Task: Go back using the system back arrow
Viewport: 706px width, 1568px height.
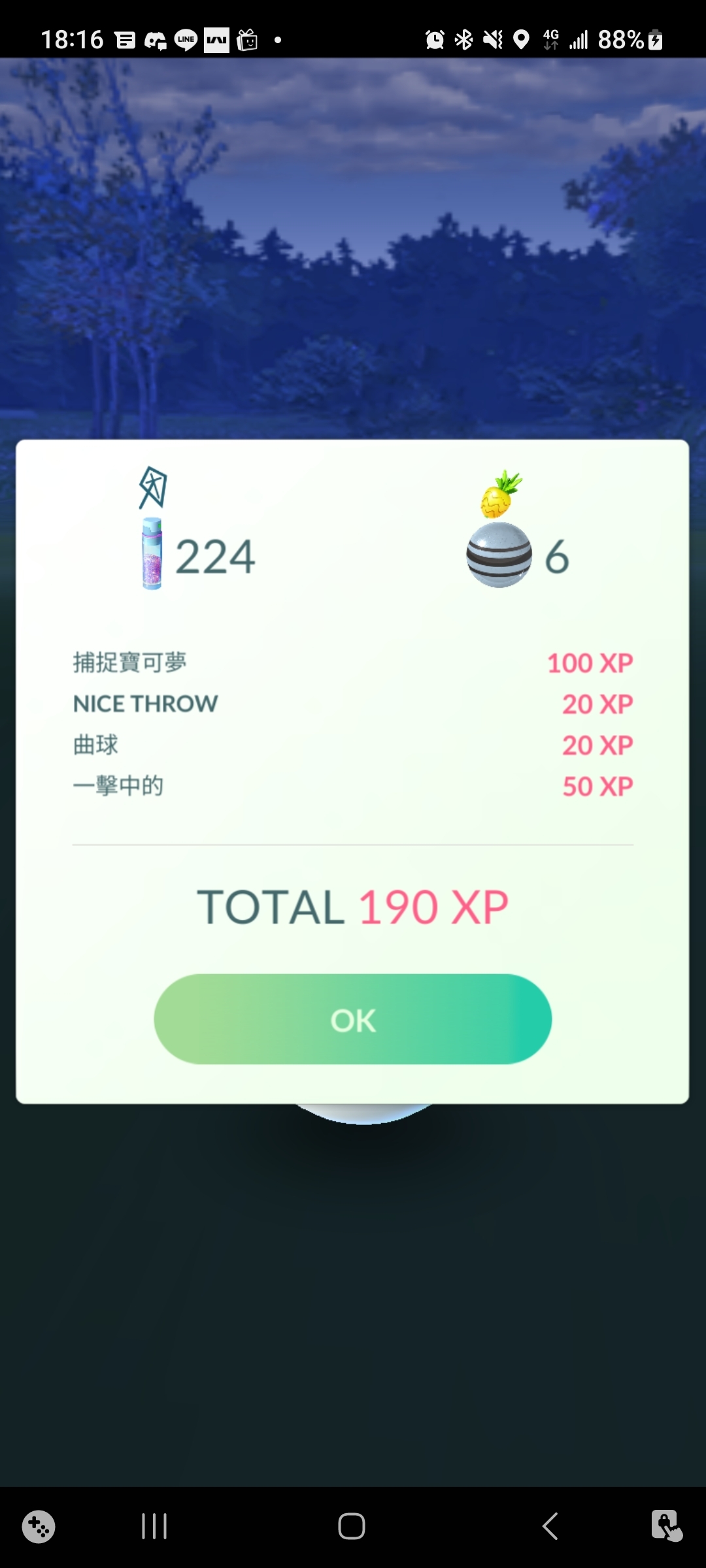Action: pyautogui.click(x=550, y=1526)
